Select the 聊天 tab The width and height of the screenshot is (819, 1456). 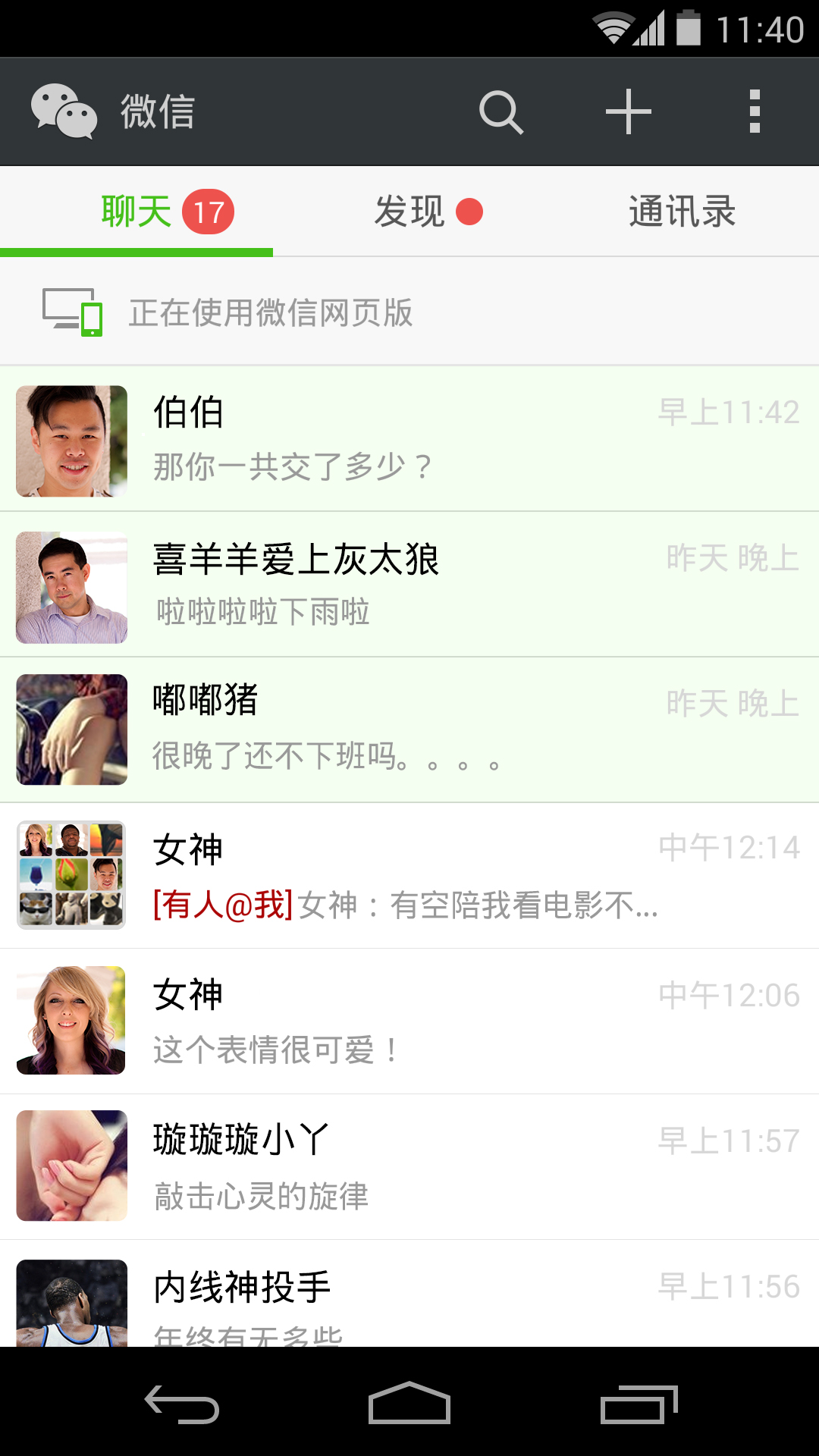(137, 212)
